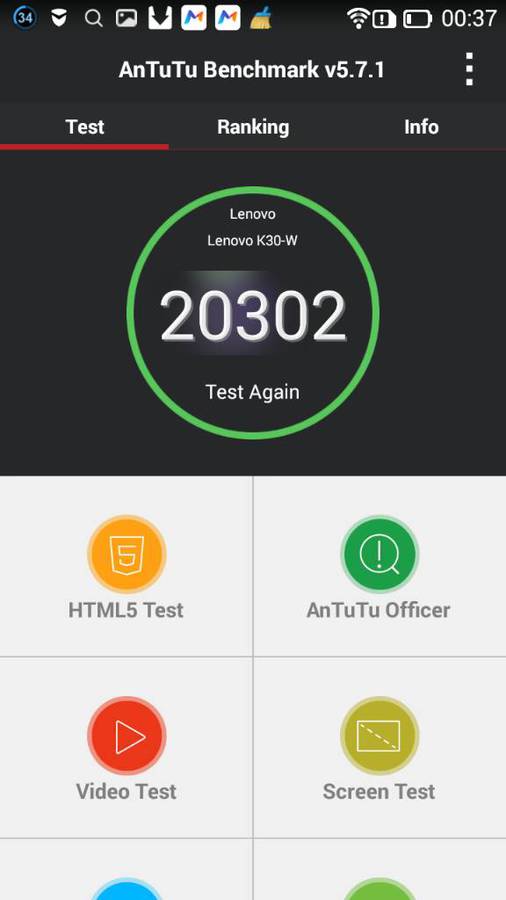This screenshot has width=506, height=900.
Task: Start the Screen Test
Action: (x=380, y=748)
